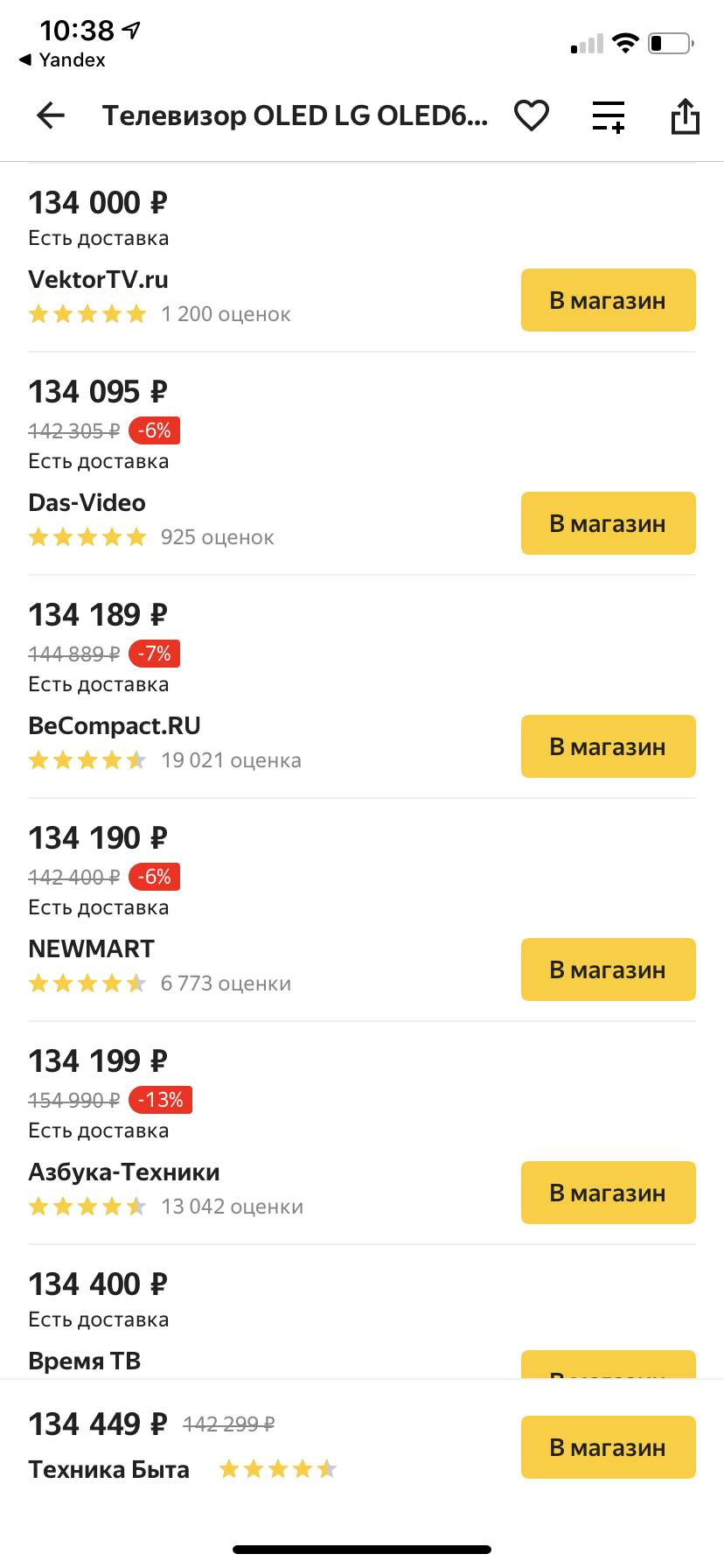Go back using the arrow icon

[51, 115]
